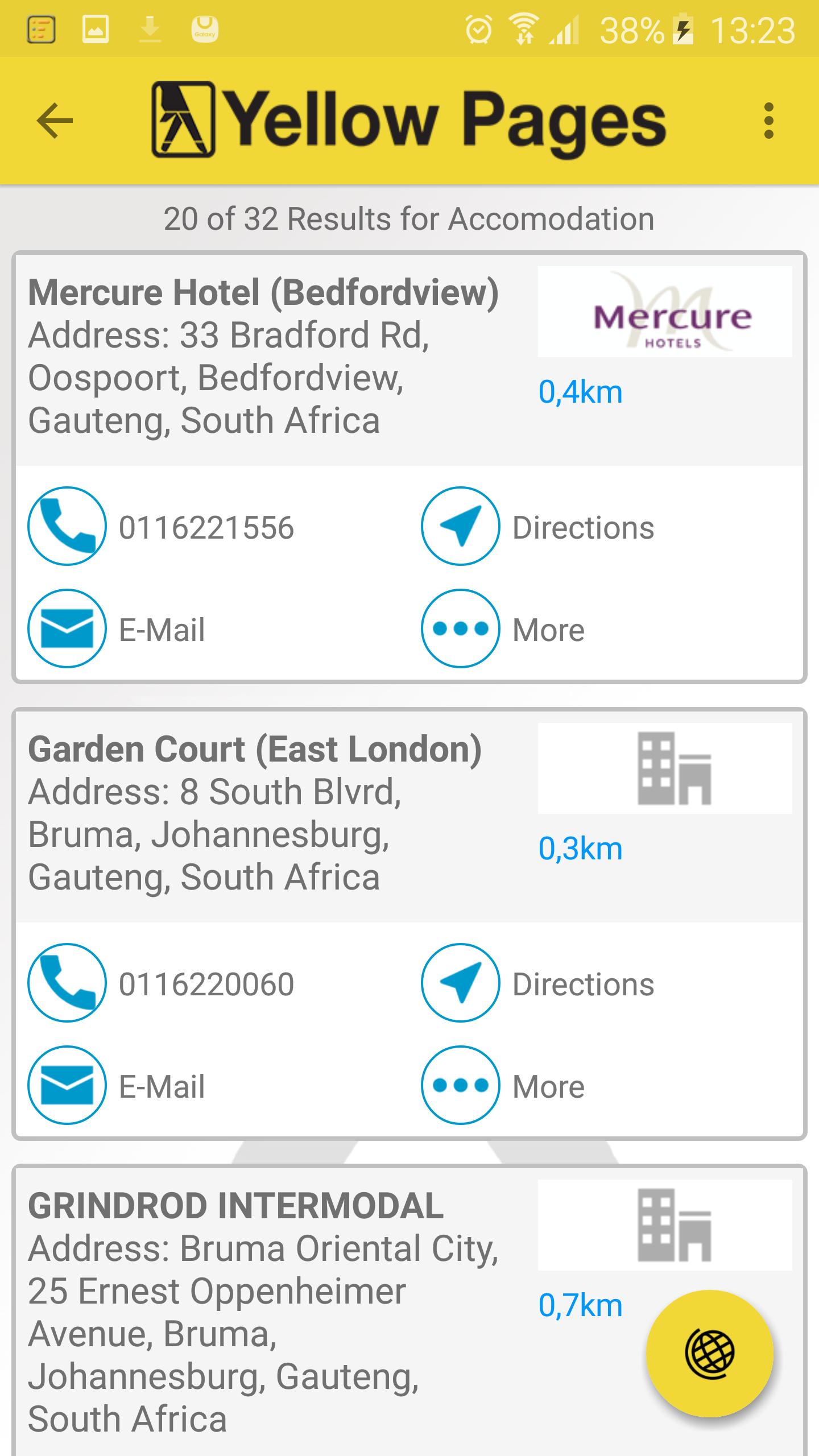Tap the building placeholder image for Garden Court
The image size is (819, 1456).
(x=664, y=768)
